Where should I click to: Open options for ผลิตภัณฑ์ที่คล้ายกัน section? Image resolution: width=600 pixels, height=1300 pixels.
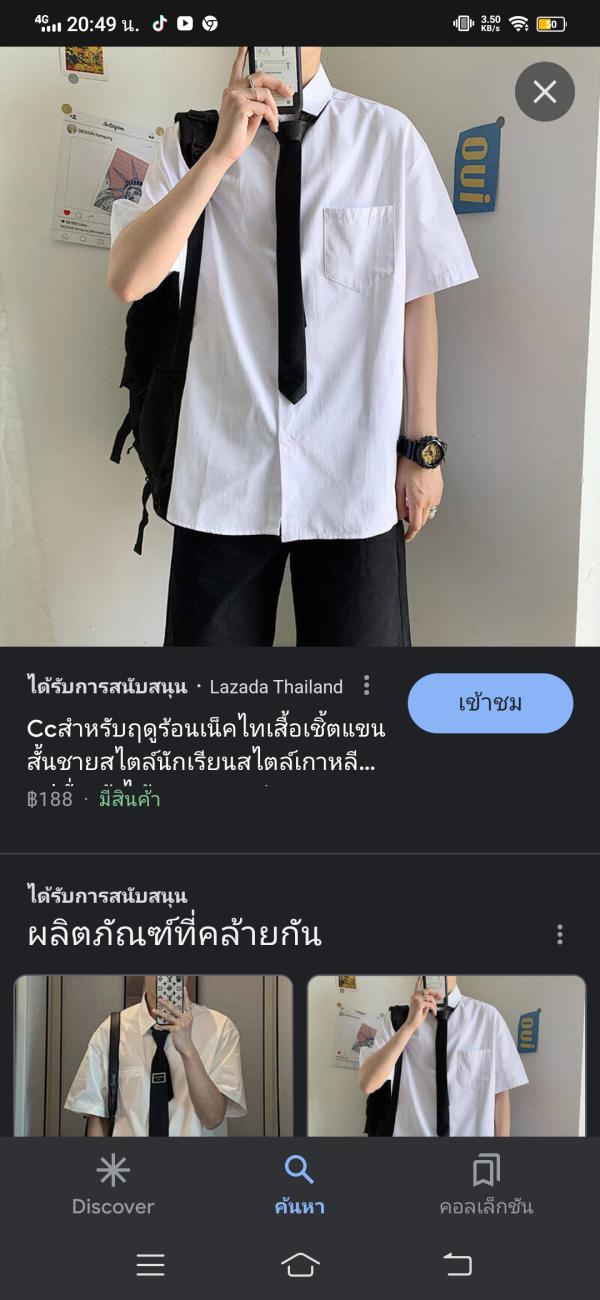click(559, 934)
